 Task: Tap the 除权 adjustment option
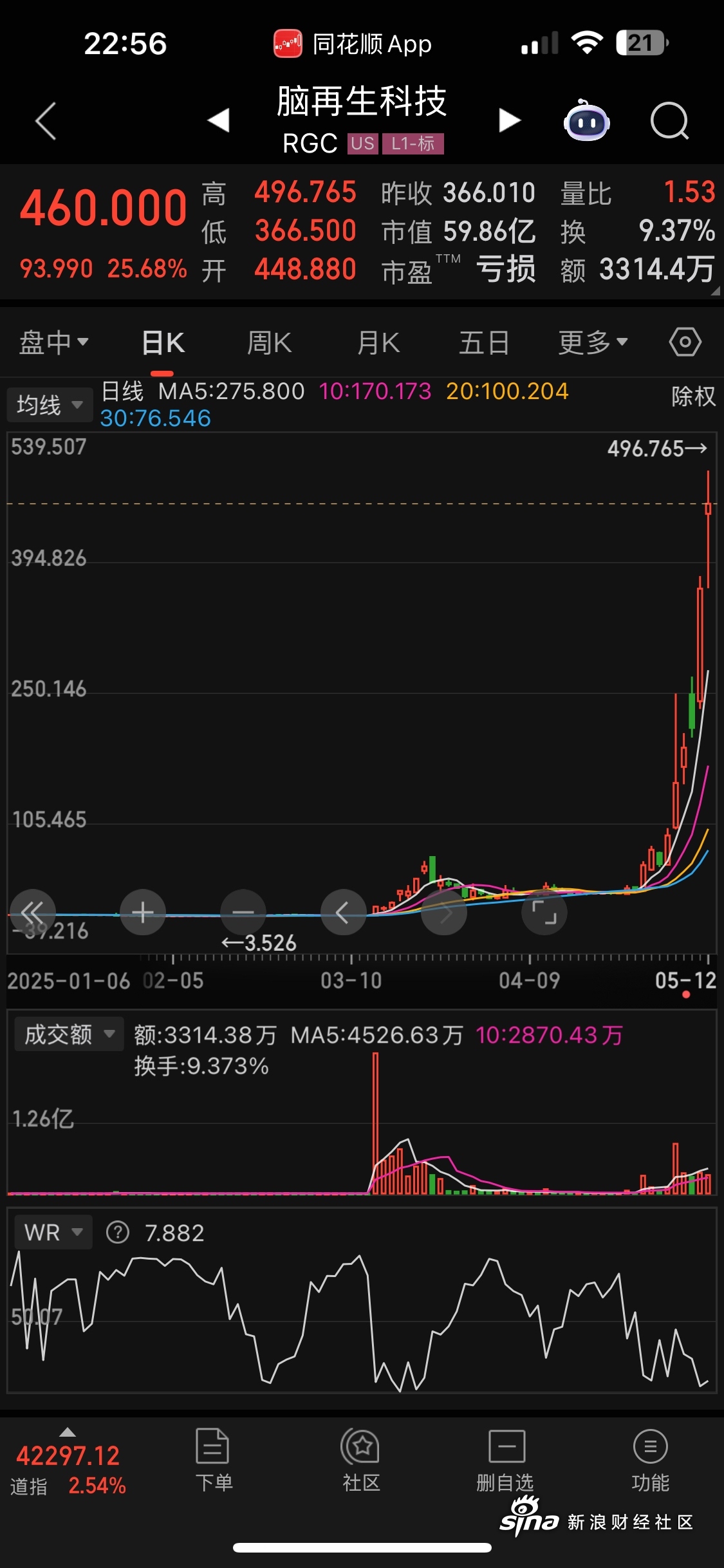pyautogui.click(x=693, y=397)
